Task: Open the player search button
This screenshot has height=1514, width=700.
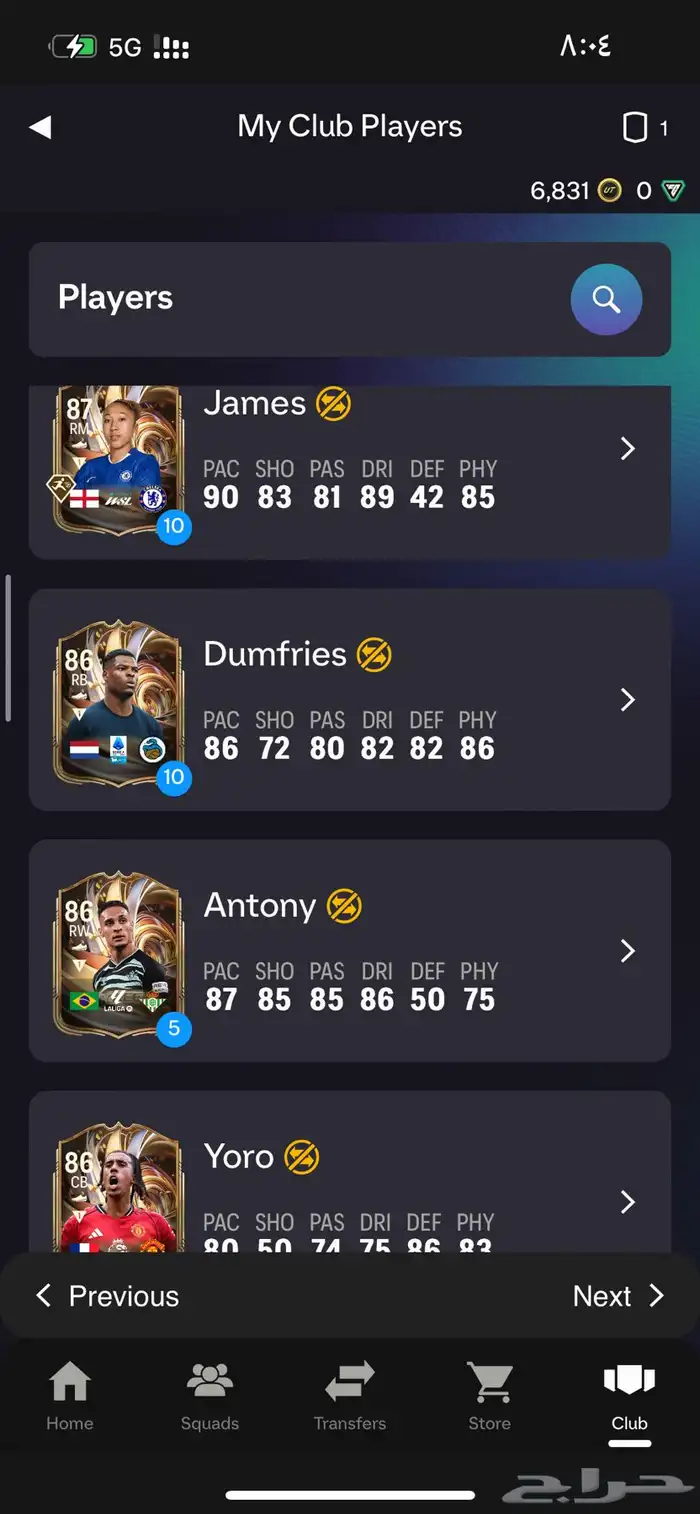Action: 606,299
